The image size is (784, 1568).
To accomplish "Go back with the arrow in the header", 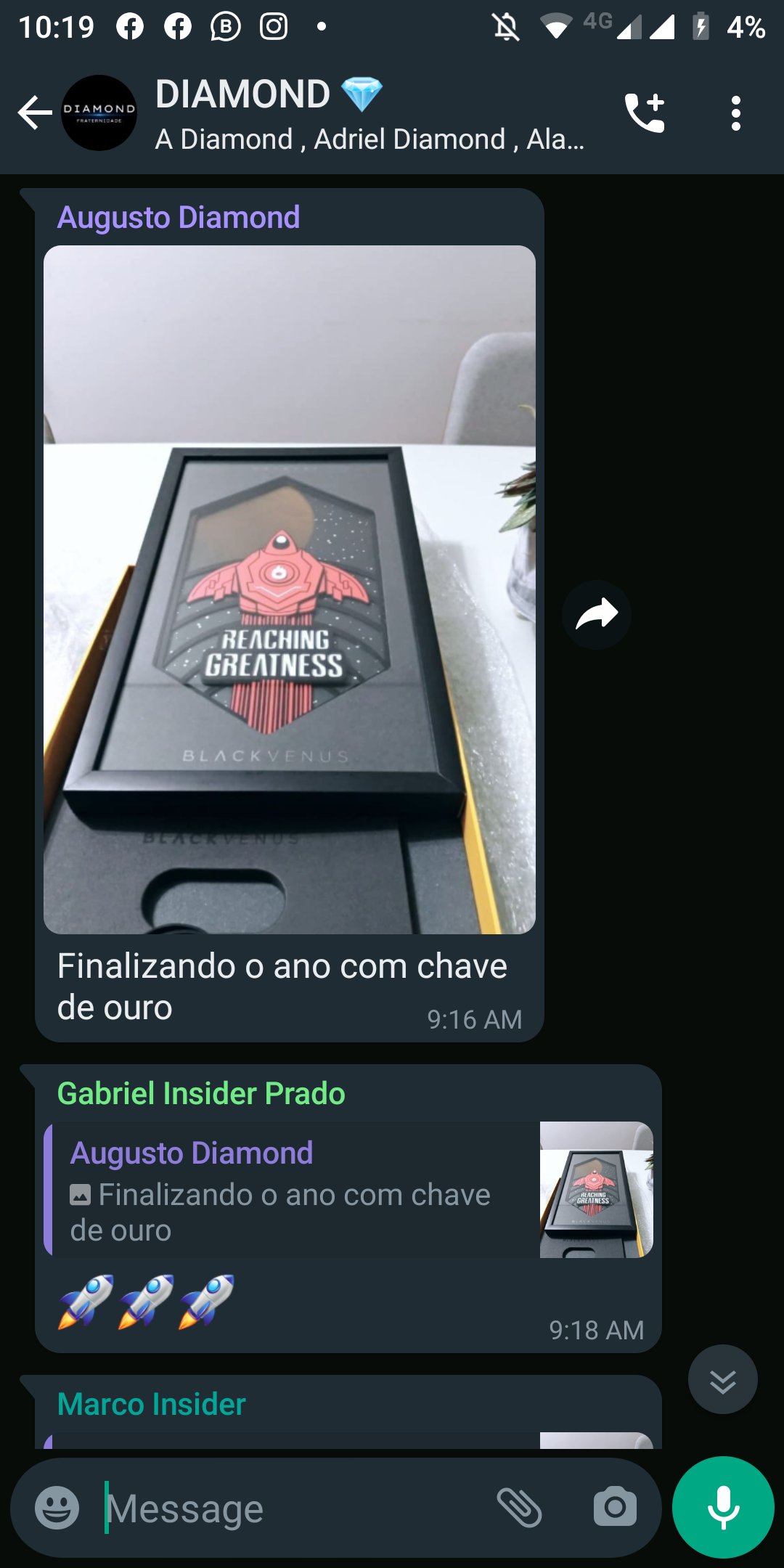I will click(x=33, y=113).
